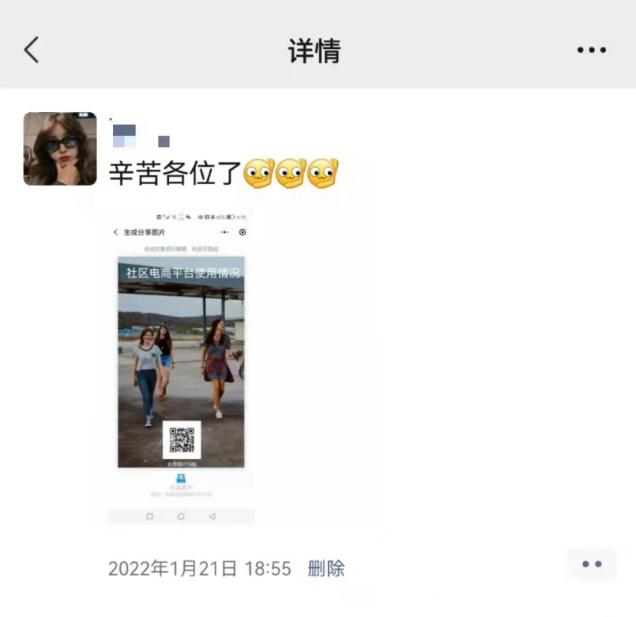The height and width of the screenshot is (617, 636).
Task: Go back from the 详情 page
Action: [32, 50]
